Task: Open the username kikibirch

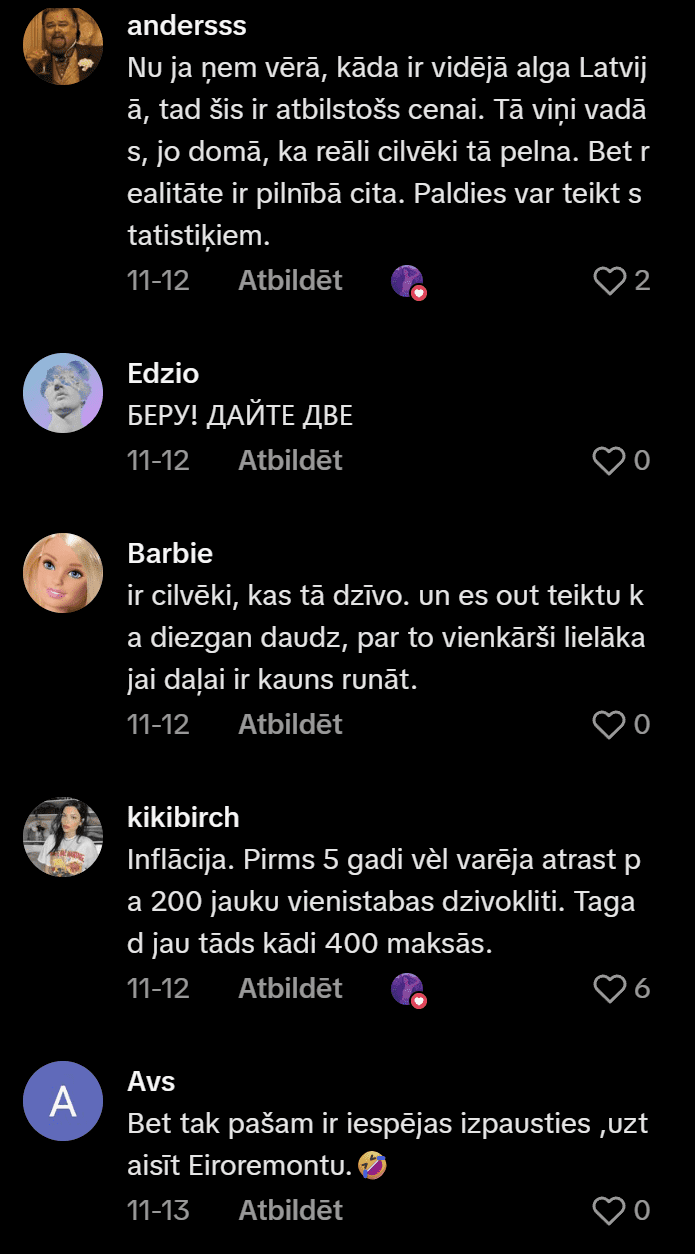Action: click(x=183, y=817)
